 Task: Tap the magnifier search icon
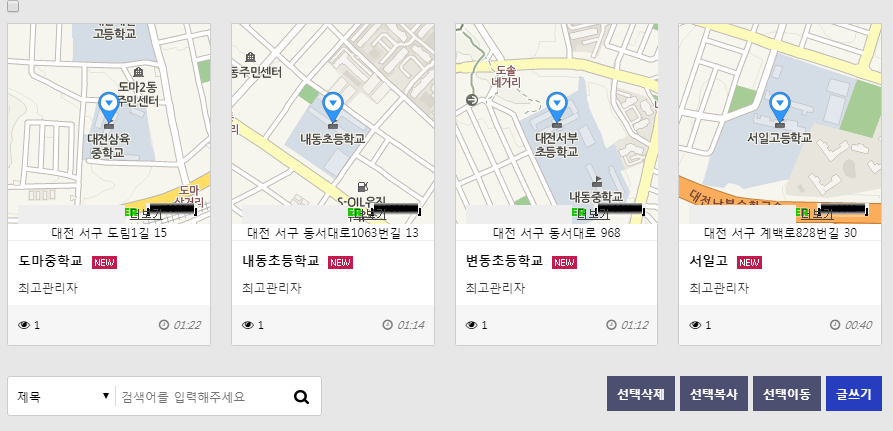click(x=301, y=397)
